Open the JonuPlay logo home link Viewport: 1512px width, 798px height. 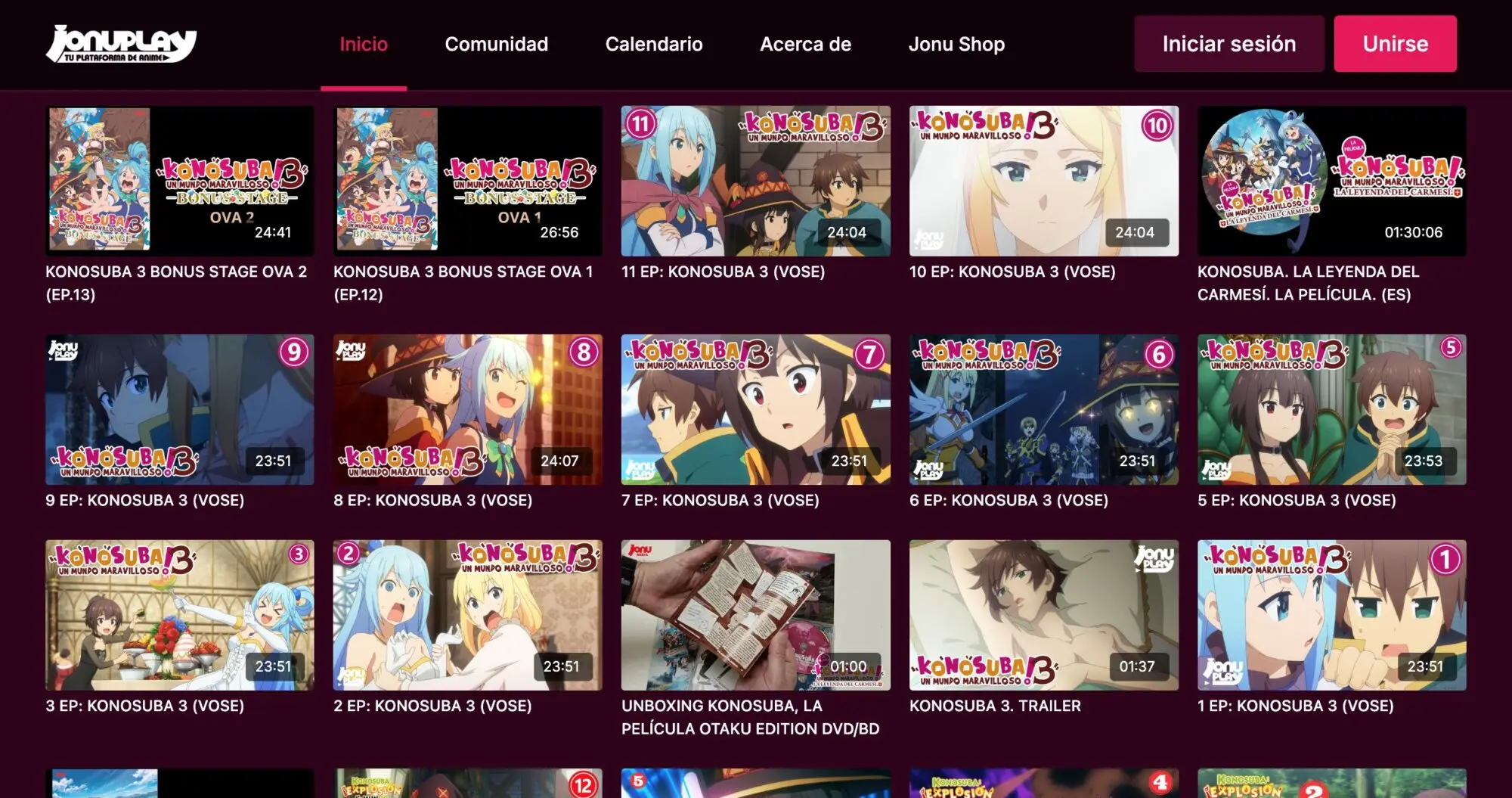coord(121,44)
